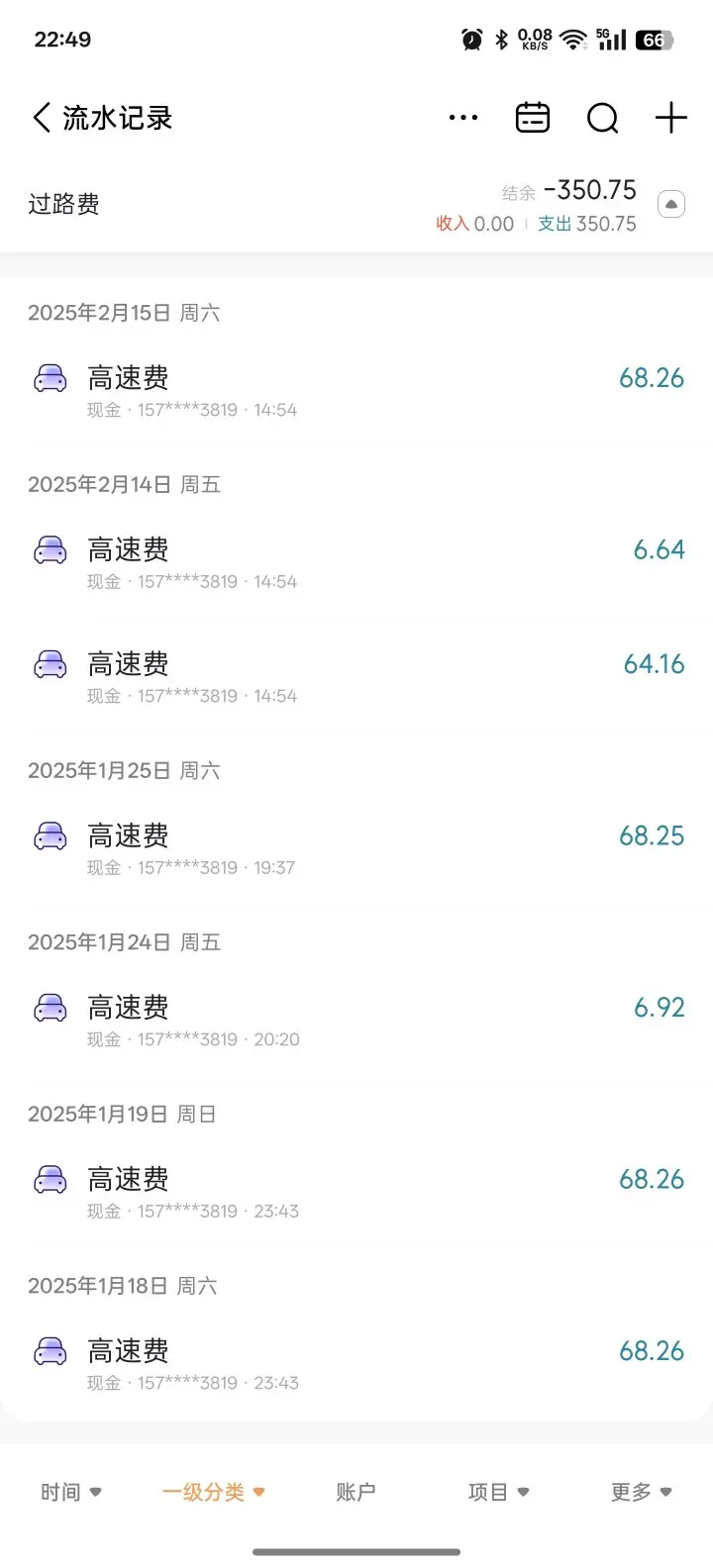Image resolution: width=713 pixels, height=1568 pixels.
Task: Open the 高速费 entry on 1月18日
Action: click(x=356, y=1363)
